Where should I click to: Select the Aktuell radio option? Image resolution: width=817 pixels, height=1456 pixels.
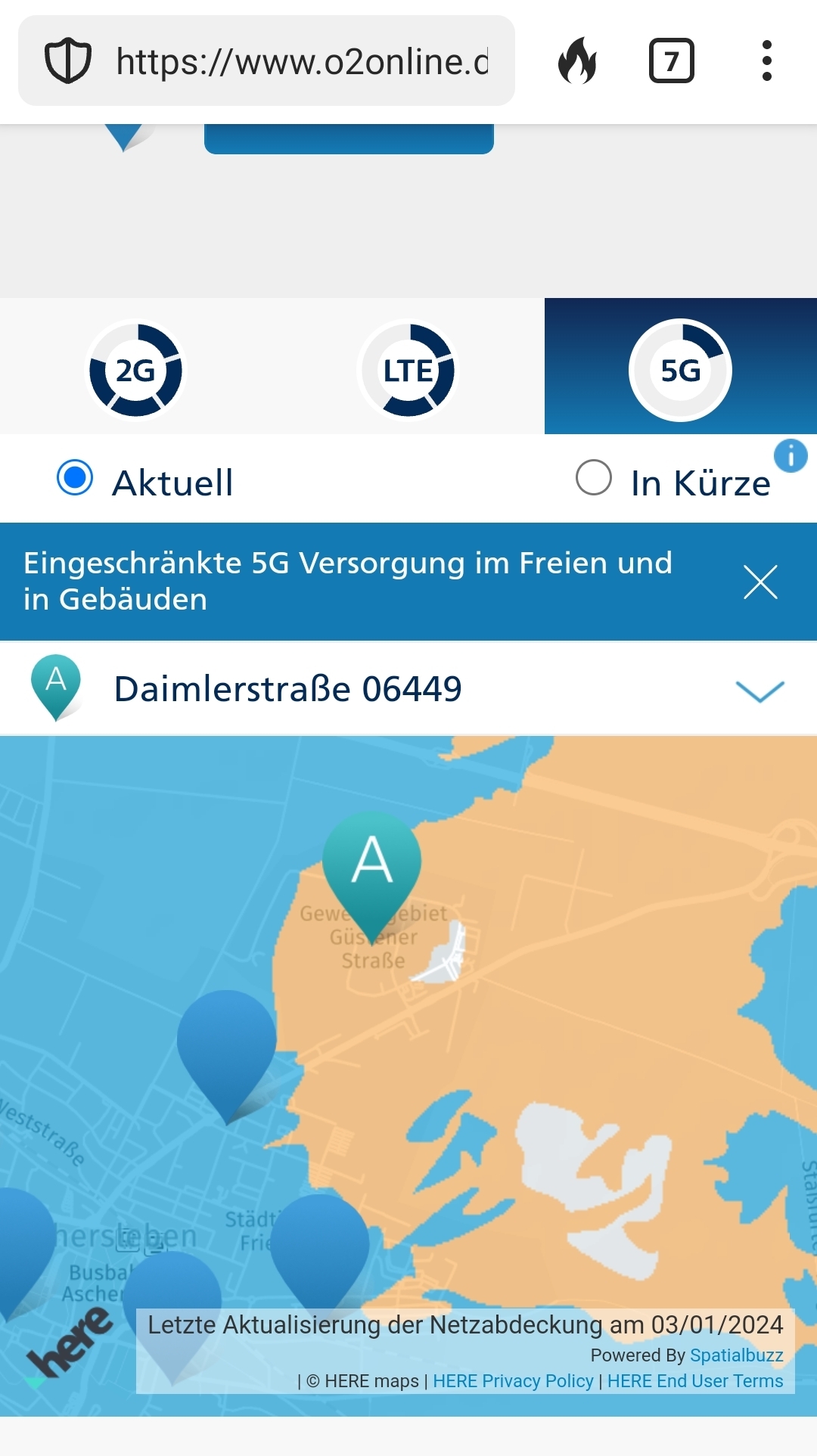coord(76,479)
